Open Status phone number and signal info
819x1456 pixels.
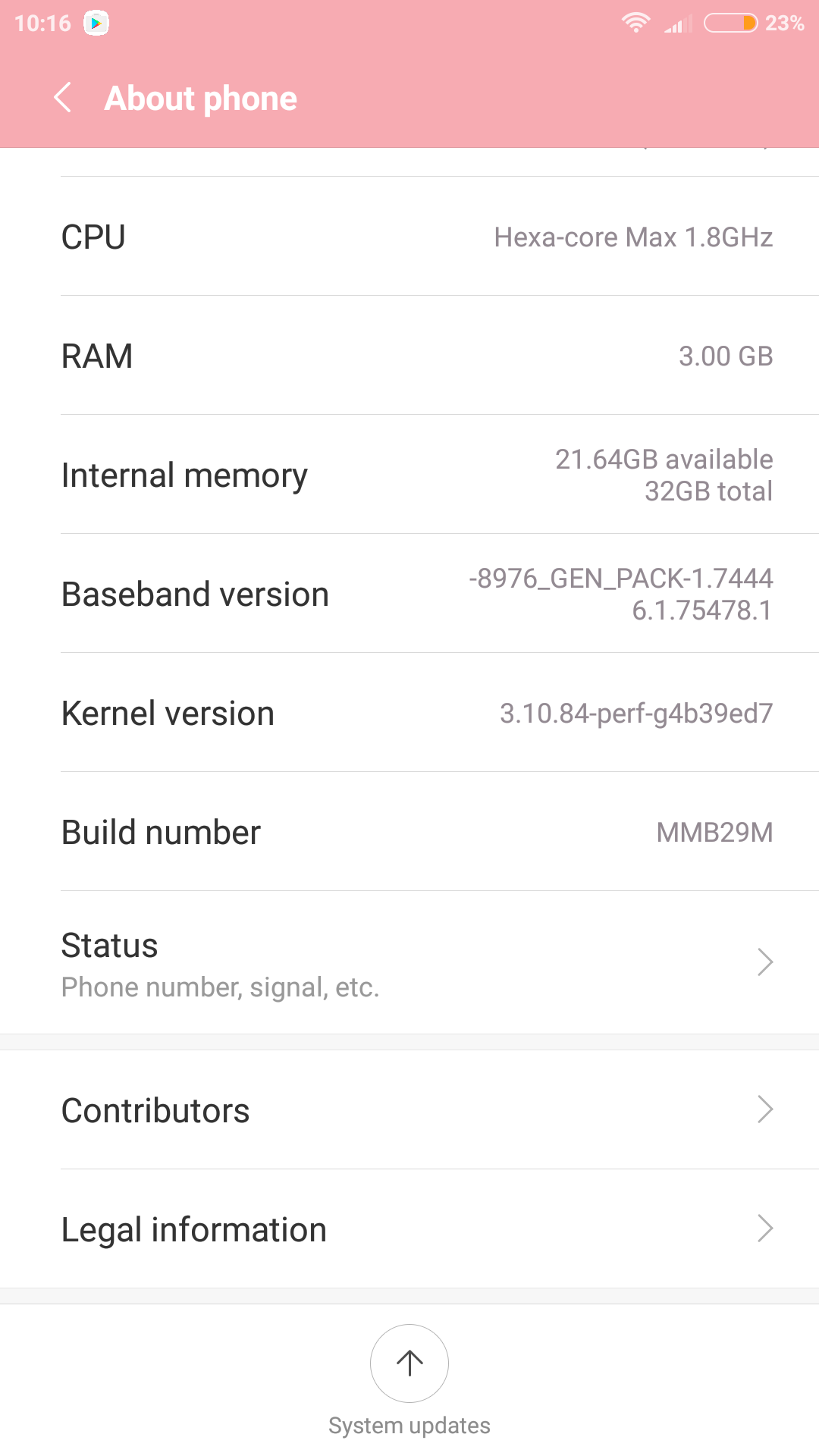(409, 963)
